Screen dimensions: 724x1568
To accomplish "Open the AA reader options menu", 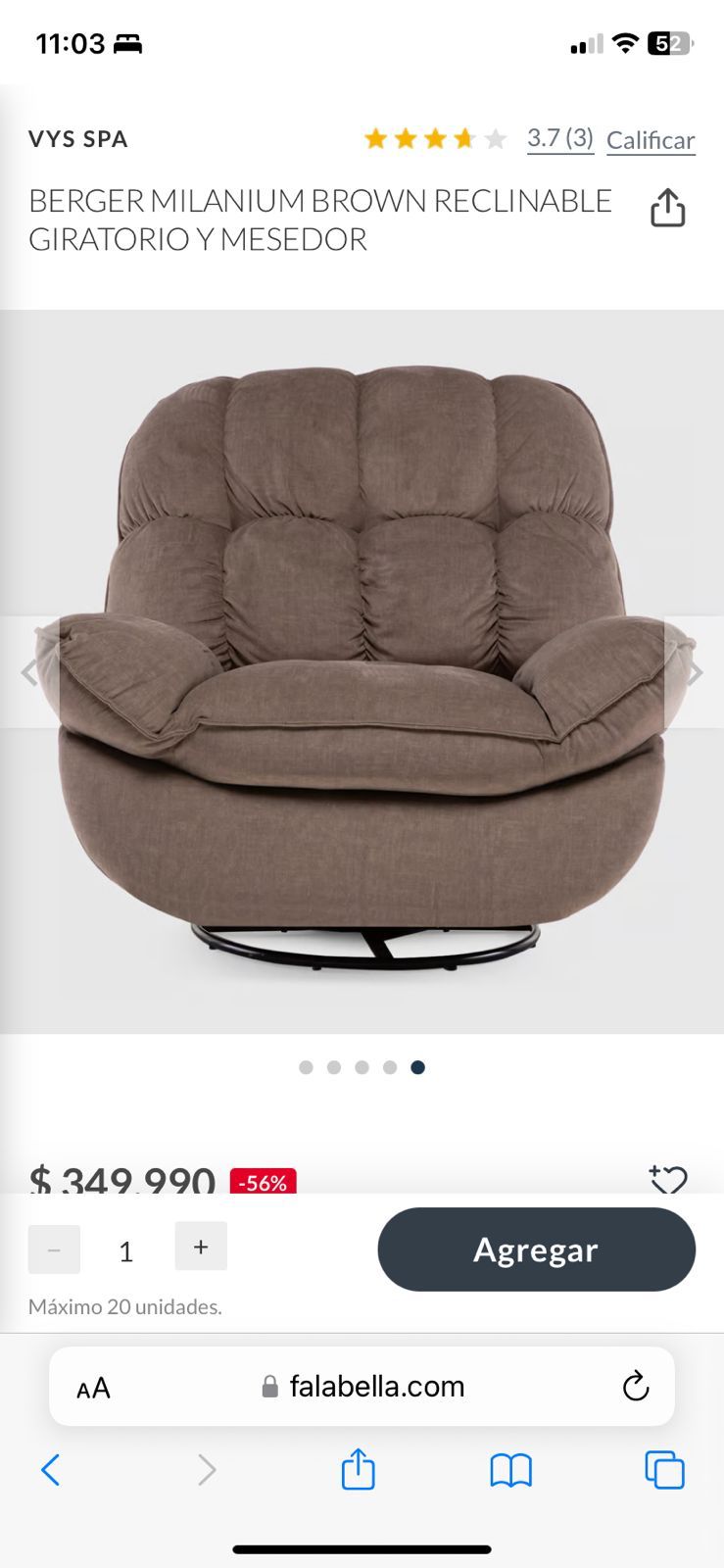I will (93, 1388).
